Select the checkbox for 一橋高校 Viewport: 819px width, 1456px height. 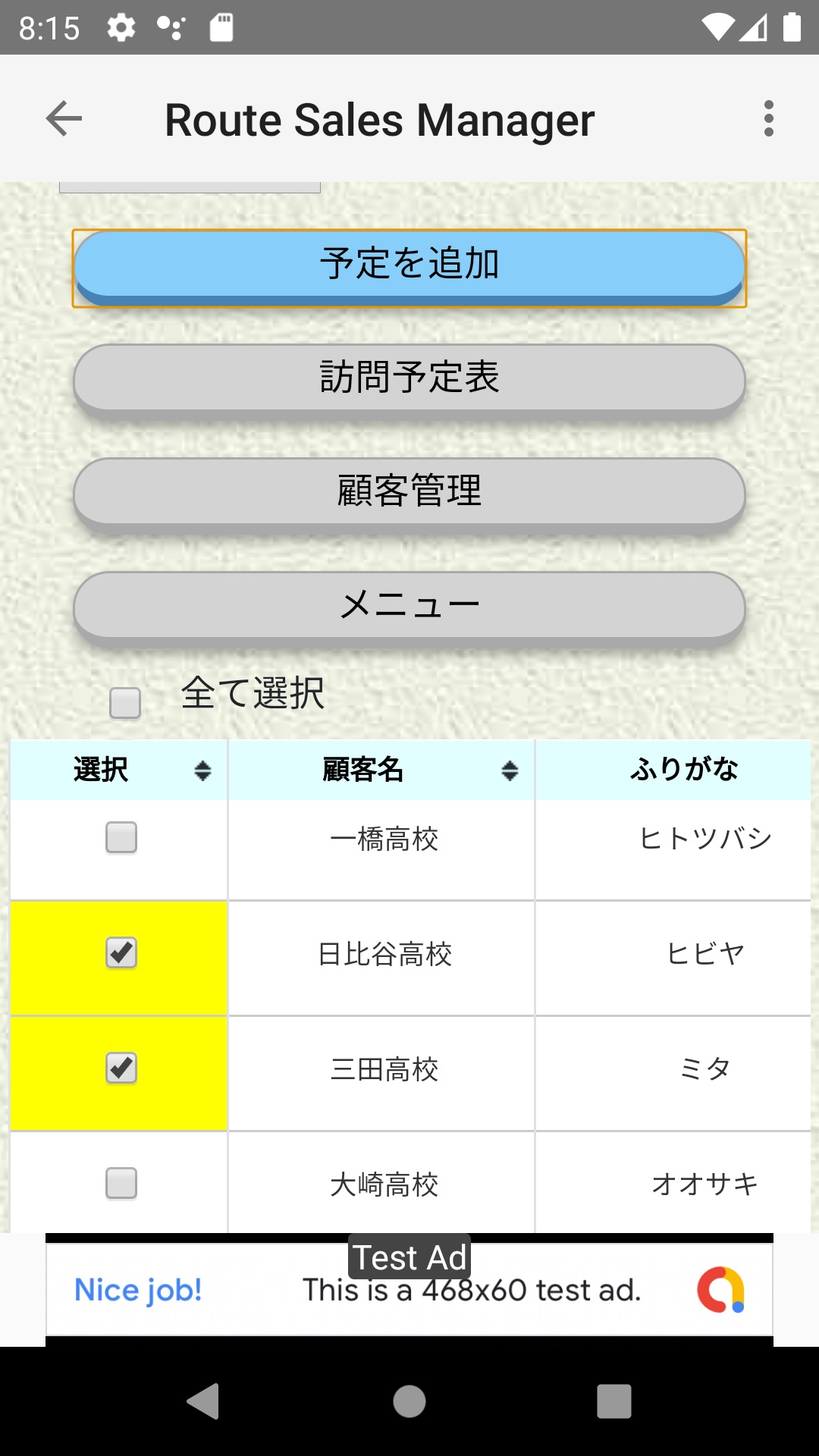(121, 838)
